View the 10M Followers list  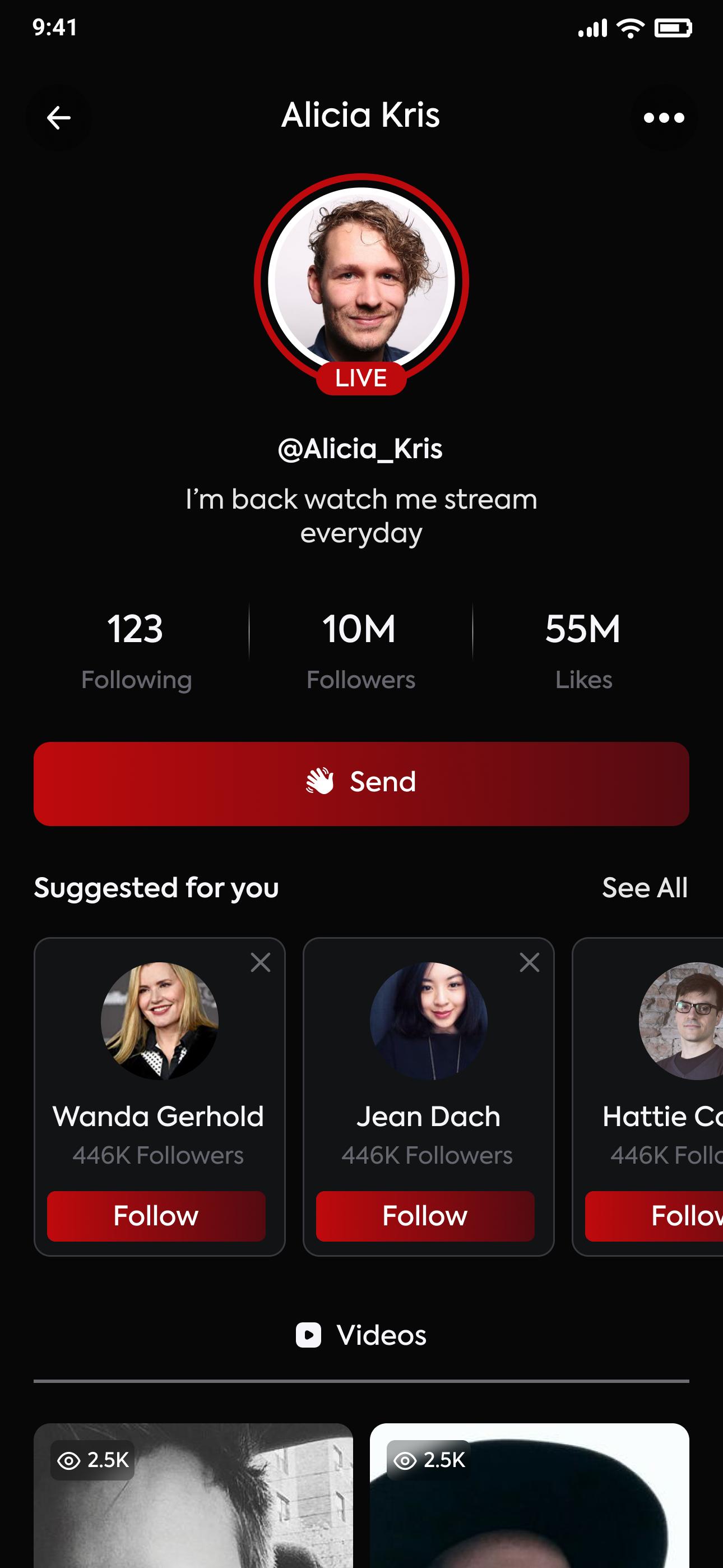coord(361,651)
